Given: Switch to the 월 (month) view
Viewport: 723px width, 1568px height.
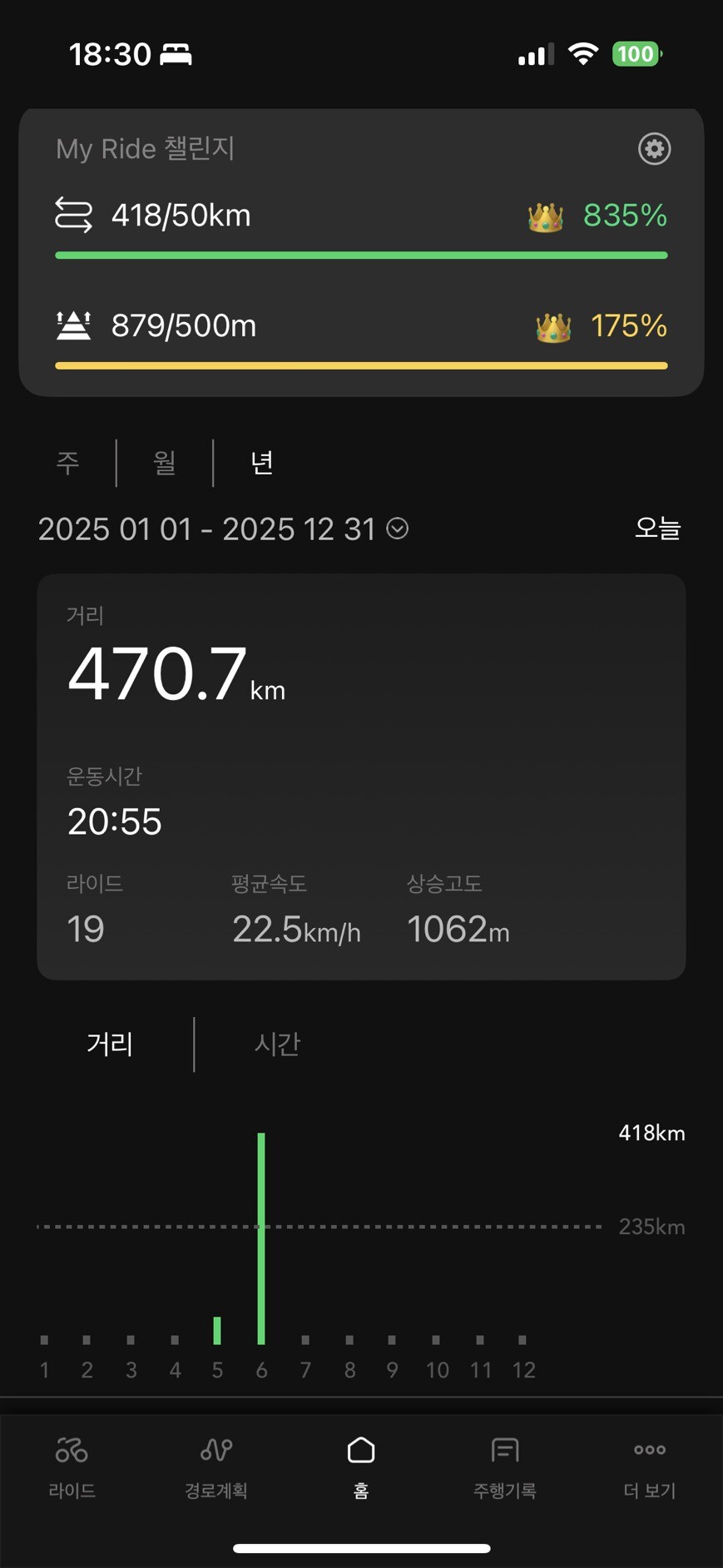Looking at the screenshot, I should [x=165, y=462].
